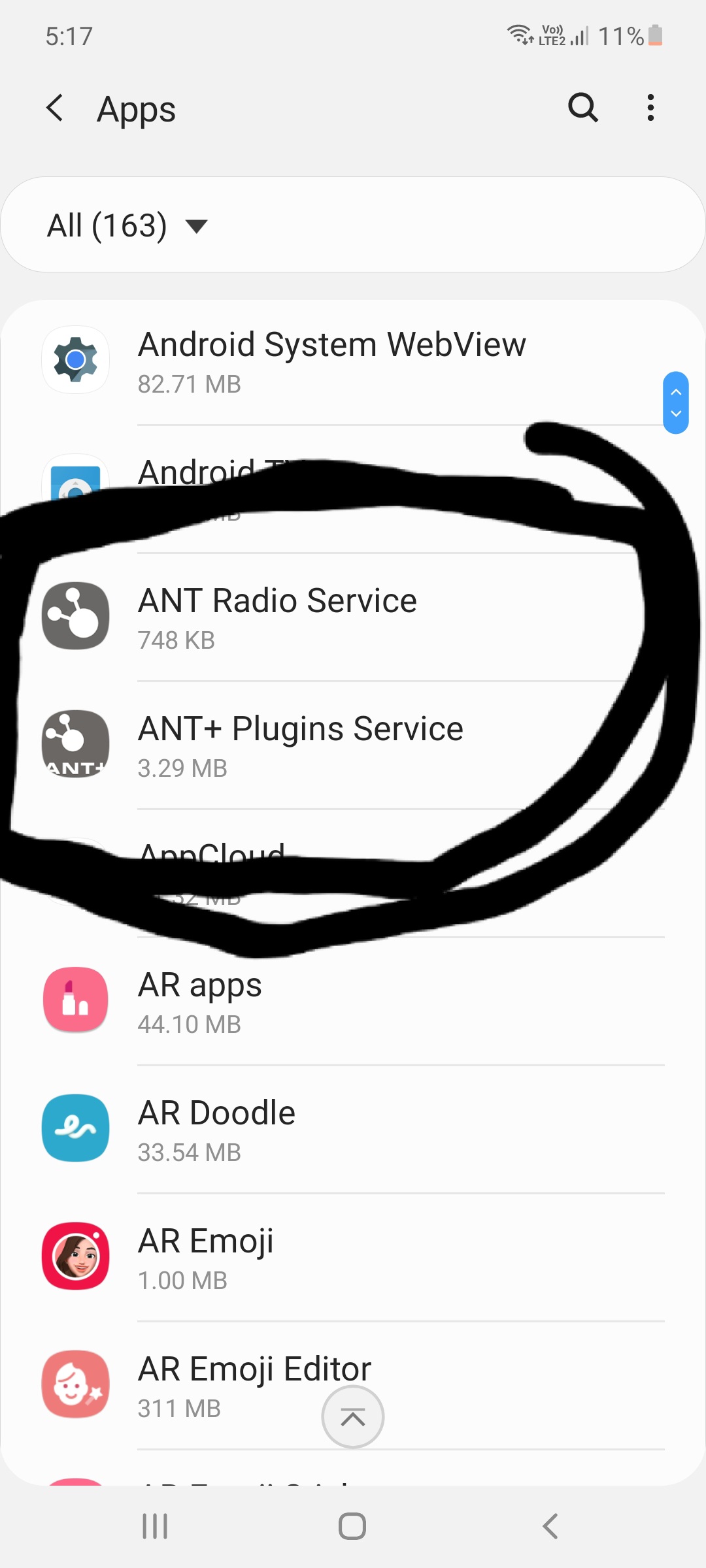Jump to top with the arrow button
Image resolution: width=706 pixels, height=1568 pixels.
[x=353, y=1417]
